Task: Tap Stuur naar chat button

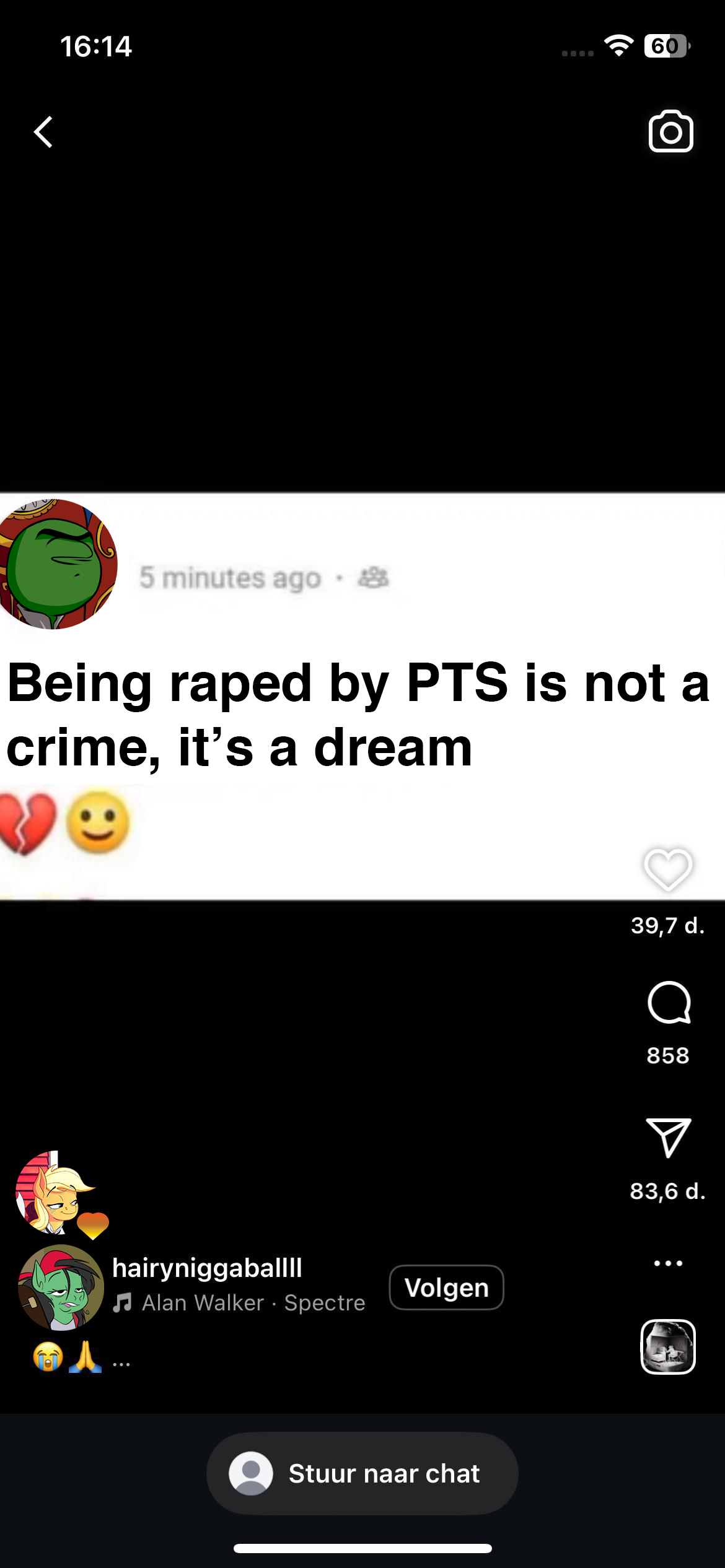Action: pyautogui.click(x=362, y=1473)
